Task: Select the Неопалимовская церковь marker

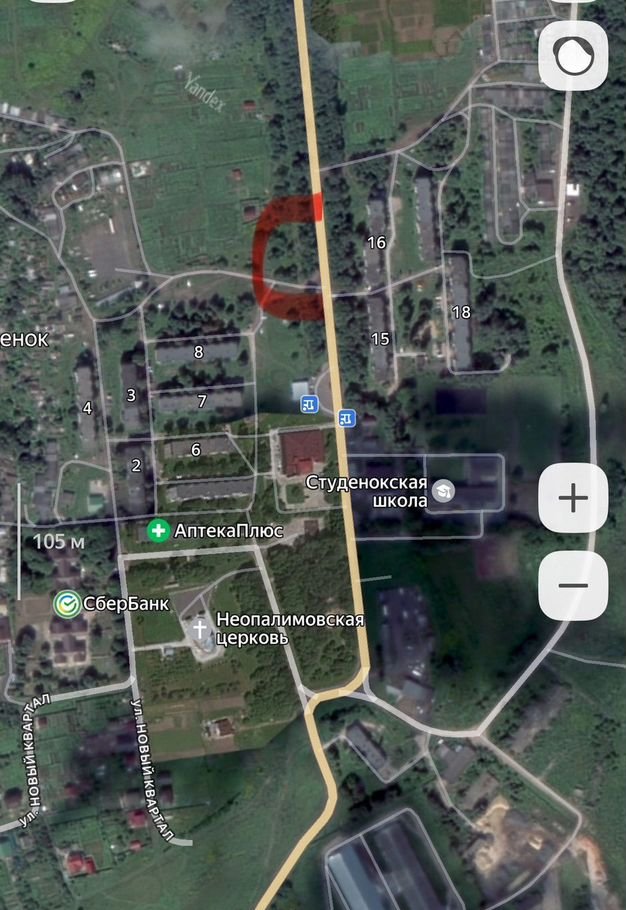Action: tap(201, 629)
